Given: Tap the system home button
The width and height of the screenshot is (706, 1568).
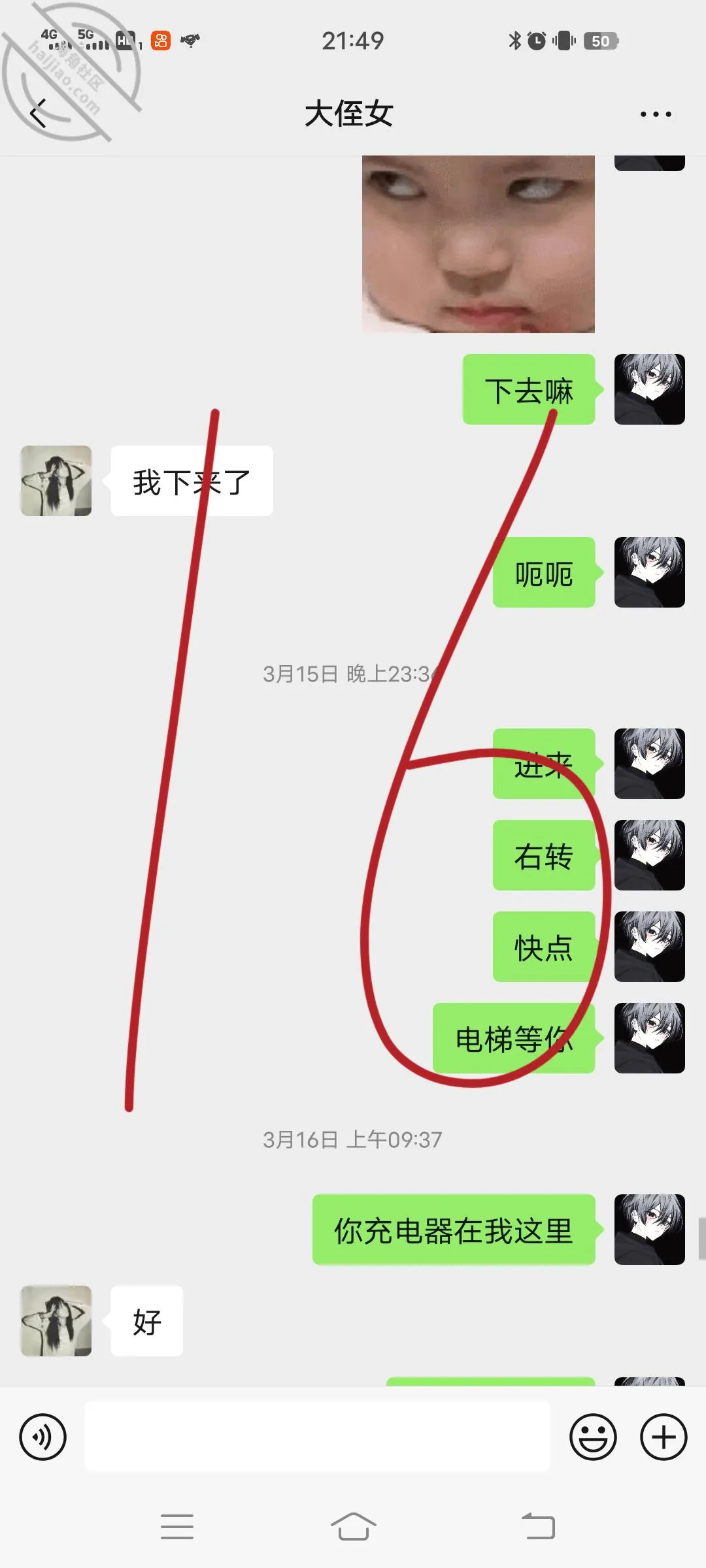Looking at the screenshot, I should coord(353,1527).
